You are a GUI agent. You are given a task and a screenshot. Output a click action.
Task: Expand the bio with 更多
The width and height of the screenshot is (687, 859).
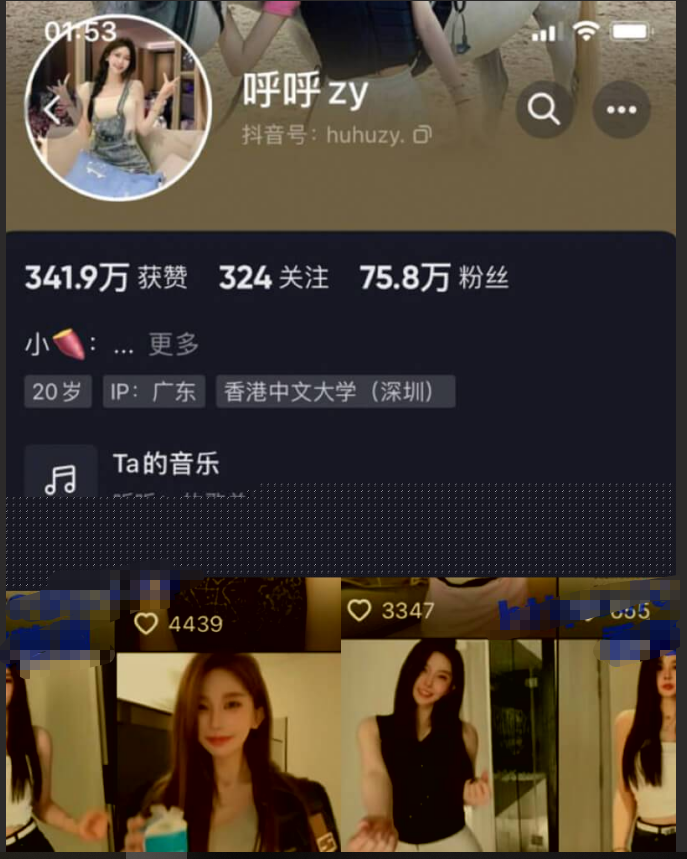pos(174,345)
